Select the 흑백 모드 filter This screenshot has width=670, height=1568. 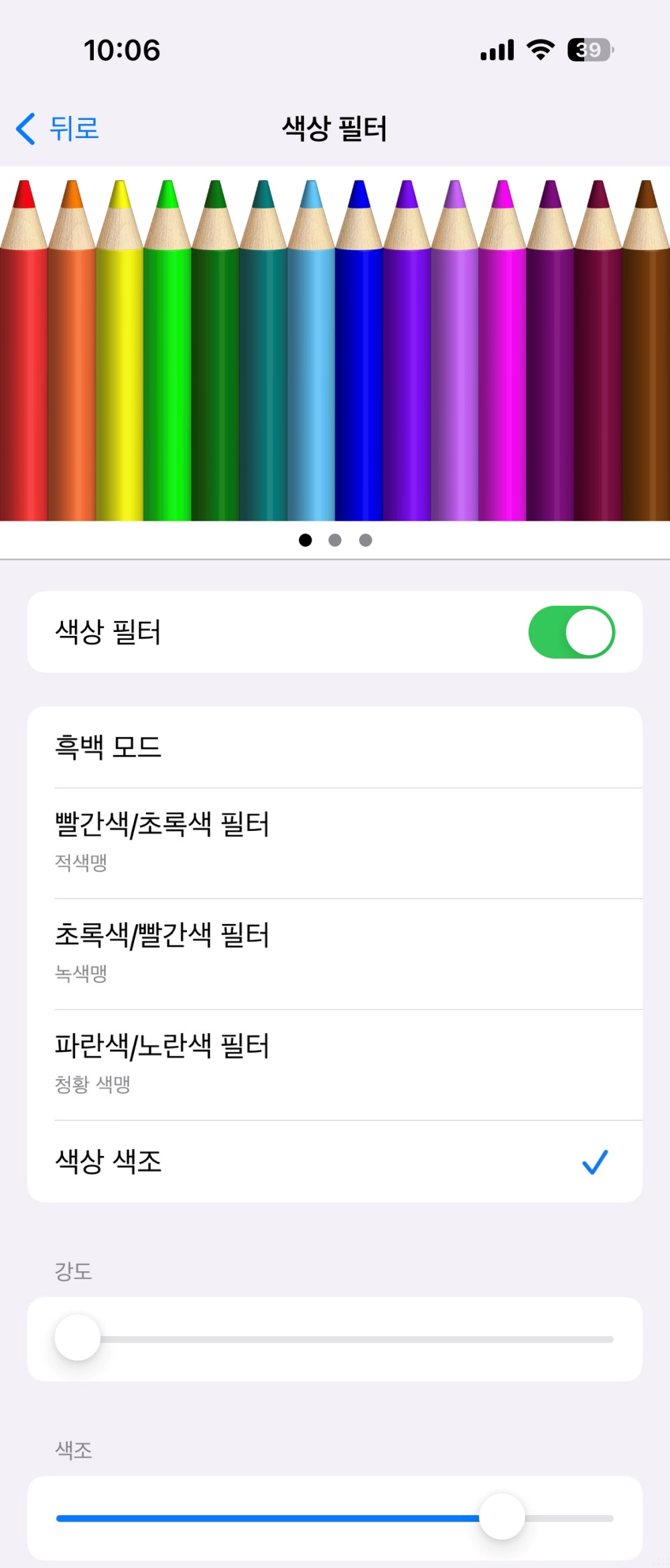(335, 747)
